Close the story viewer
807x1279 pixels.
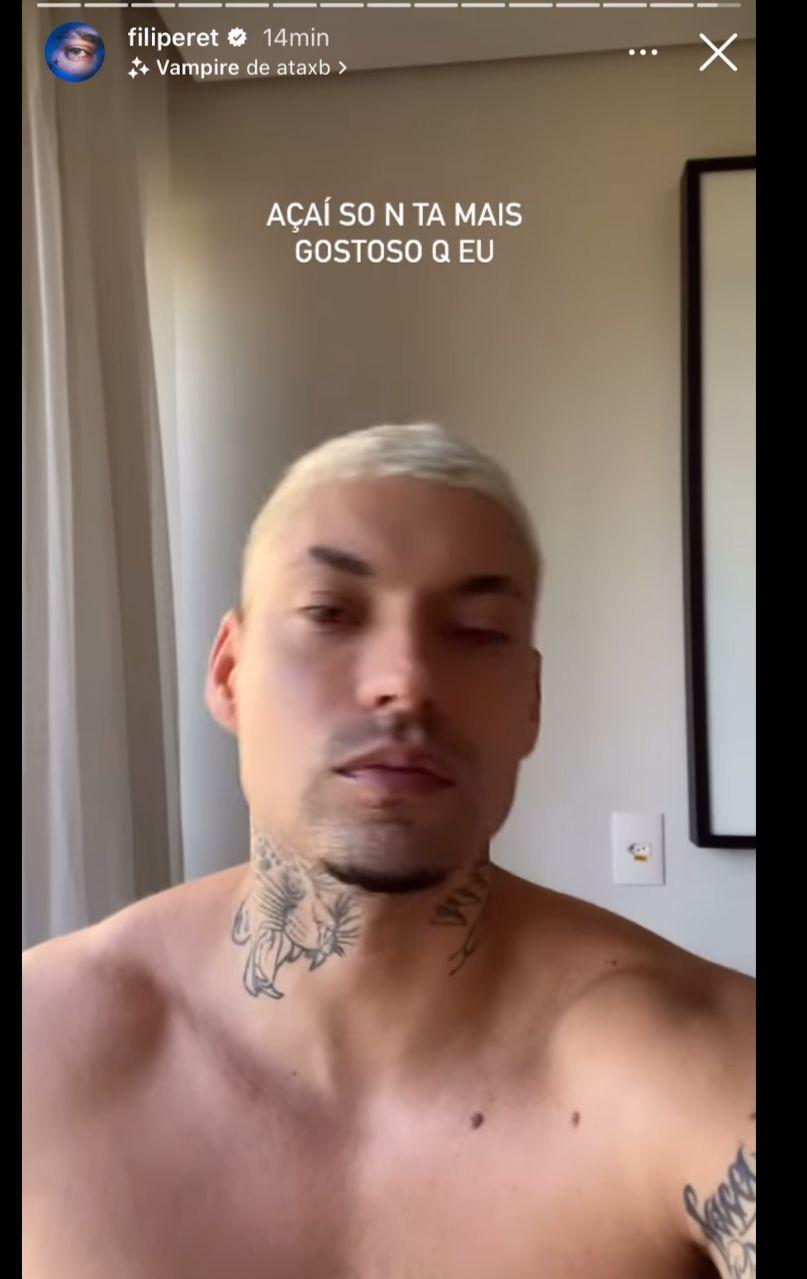[717, 53]
